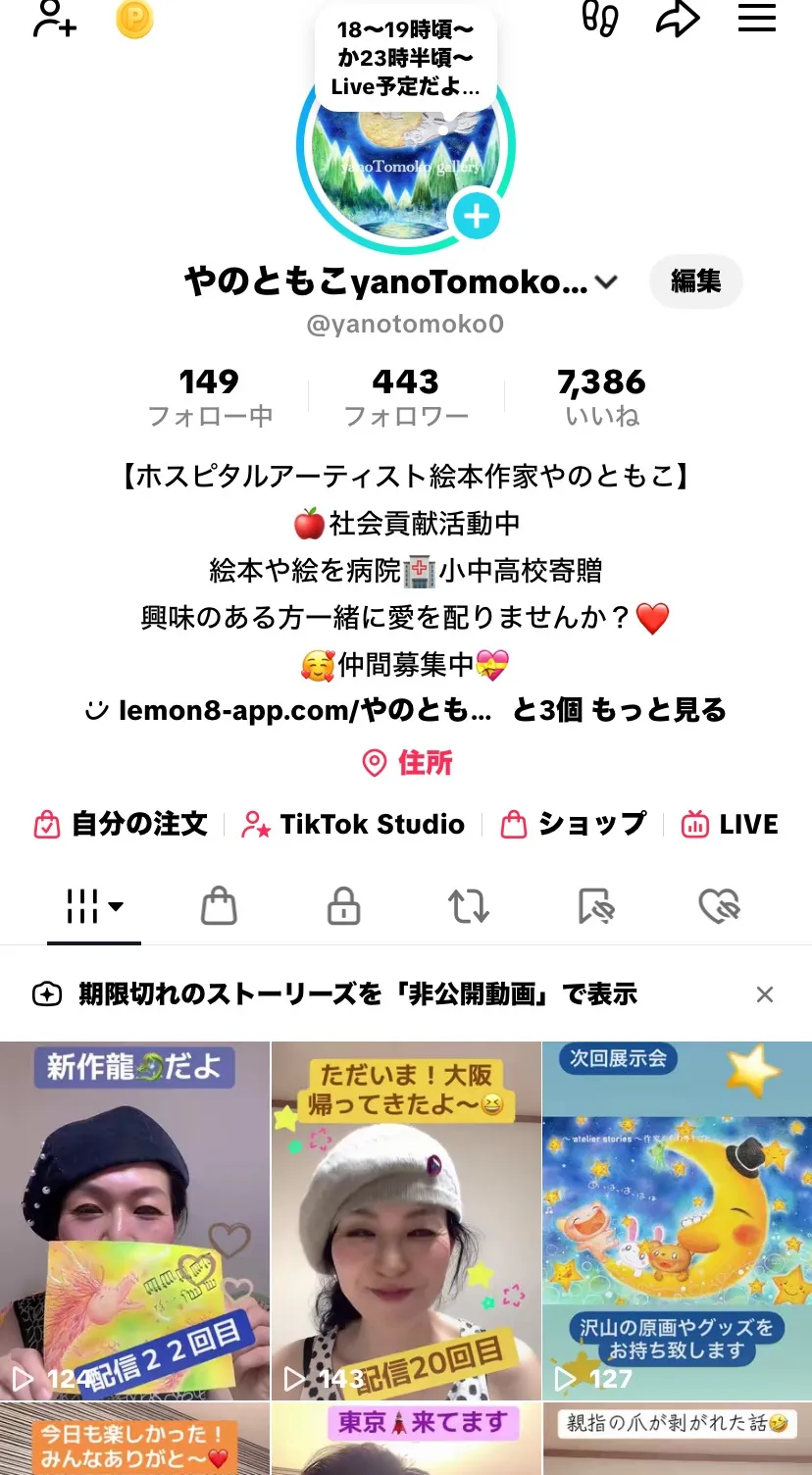812x1475 pixels.
Task: Switch to the private videos lock tab
Action: tap(343, 907)
